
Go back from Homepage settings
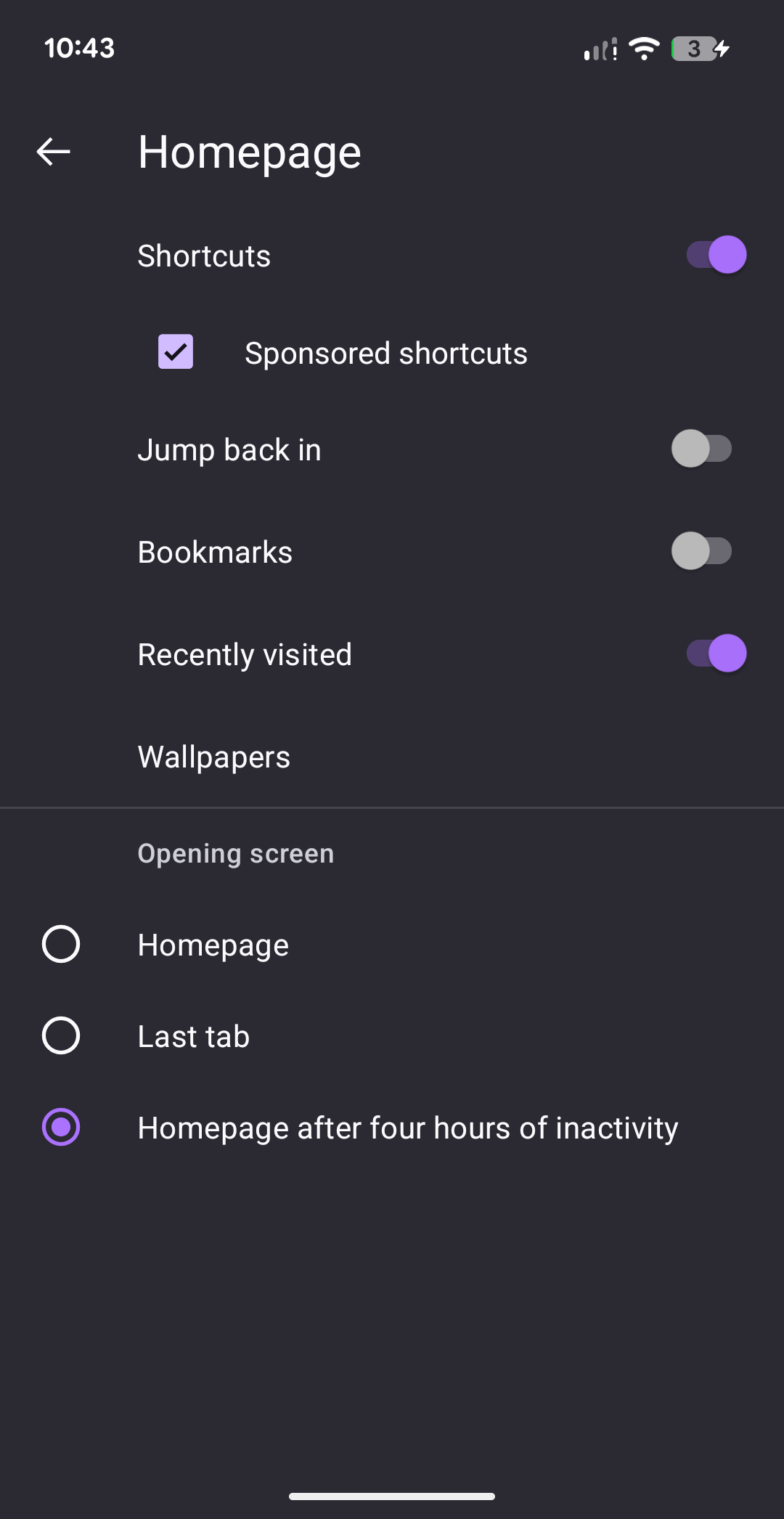[54, 152]
